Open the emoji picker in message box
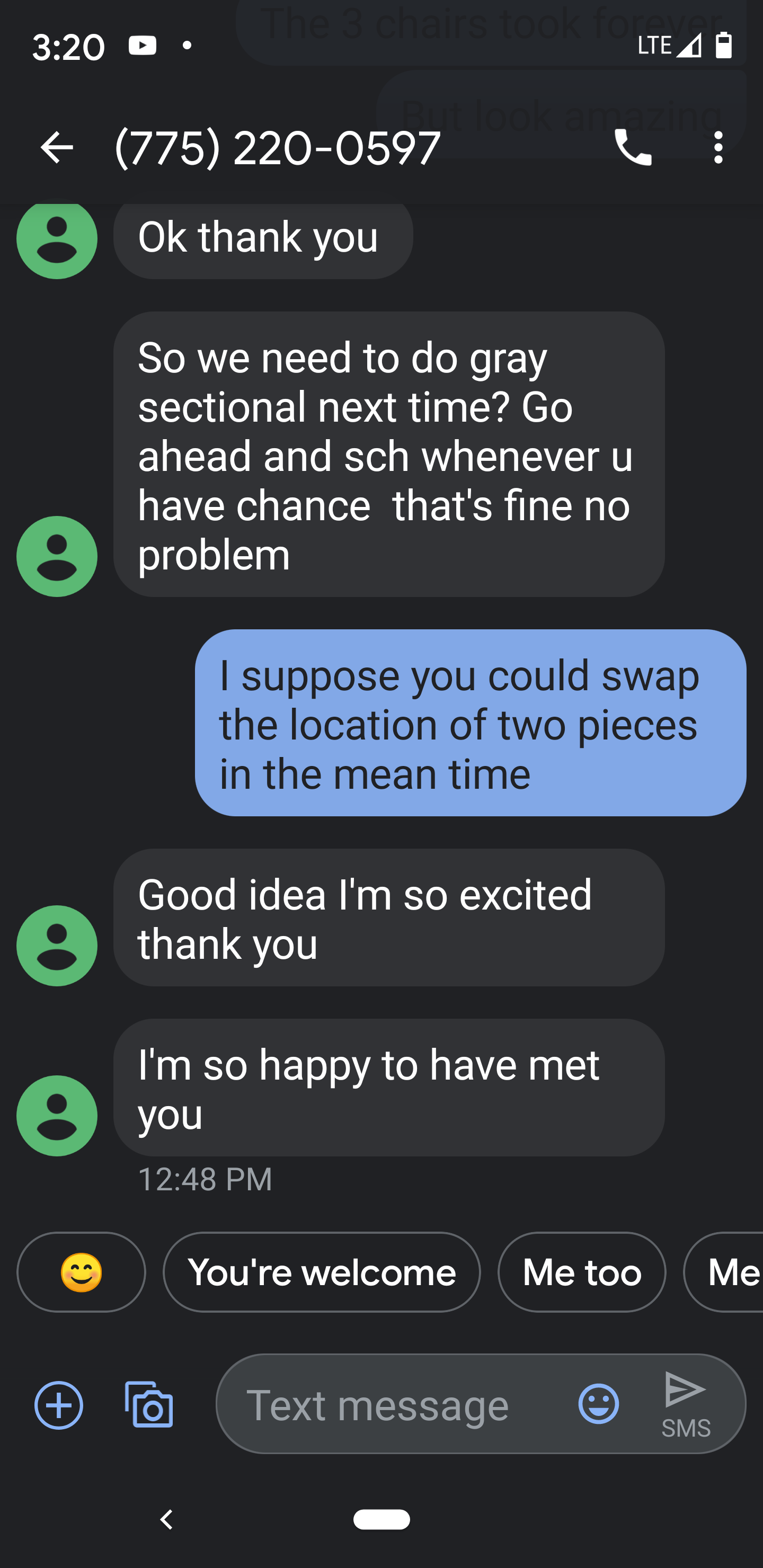This screenshot has height=1568, width=763. (599, 1404)
